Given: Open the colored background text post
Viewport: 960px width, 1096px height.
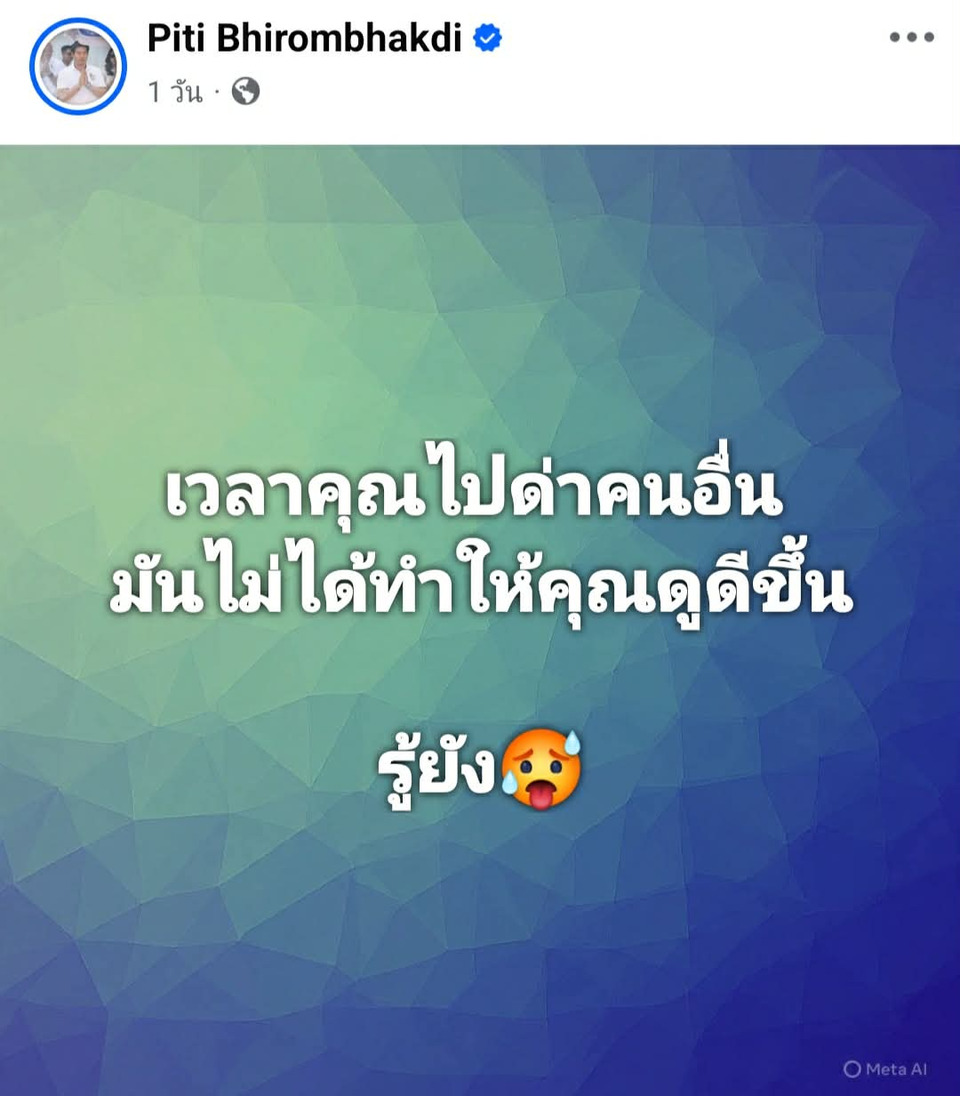Looking at the screenshot, I should coord(480,620).
